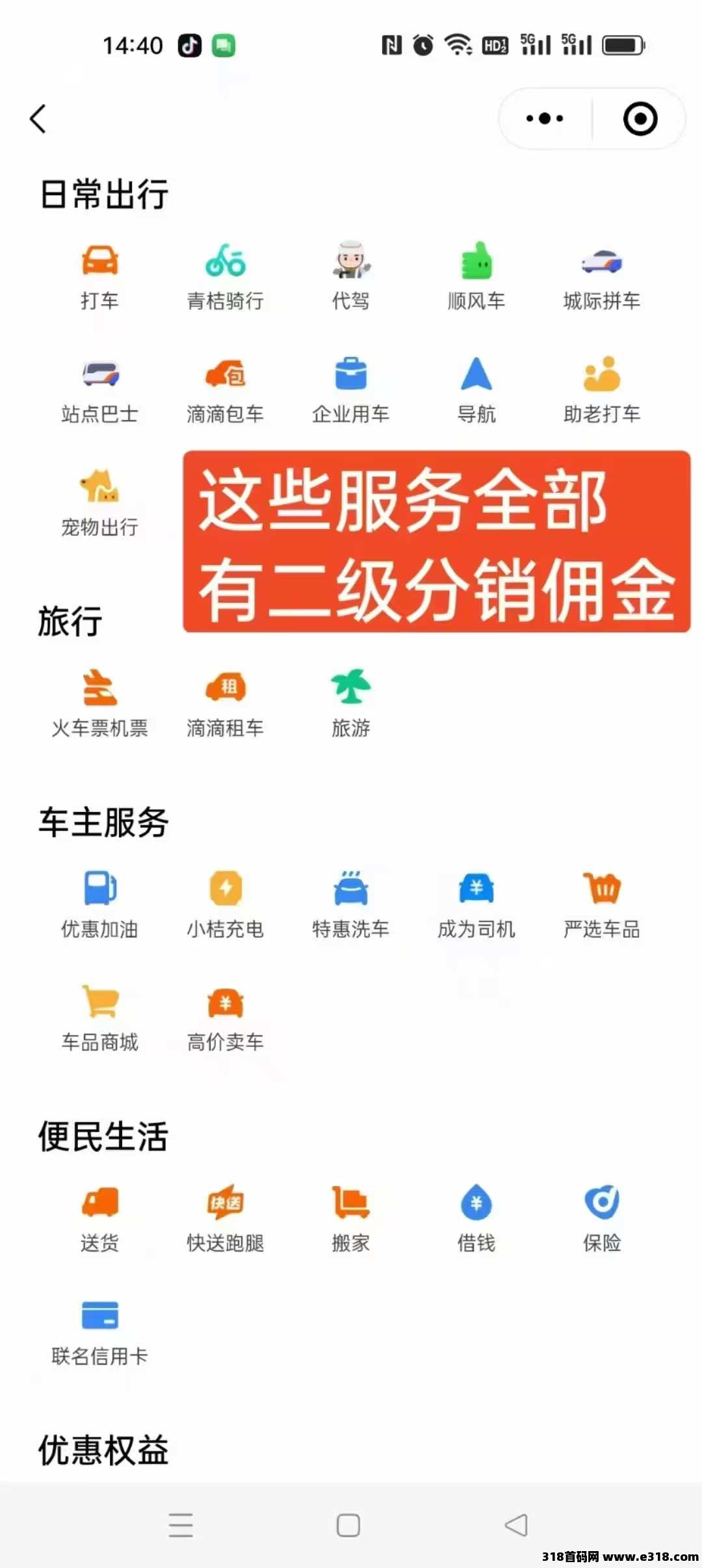Launch 导航 navigation
Screen dimensions: 702x1568
pyautogui.click(x=476, y=389)
